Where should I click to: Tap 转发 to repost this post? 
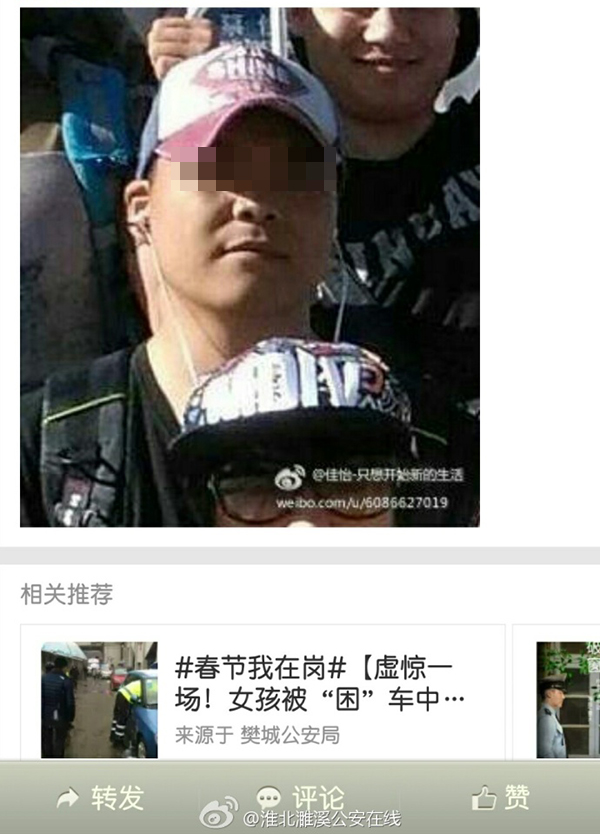click(100, 797)
